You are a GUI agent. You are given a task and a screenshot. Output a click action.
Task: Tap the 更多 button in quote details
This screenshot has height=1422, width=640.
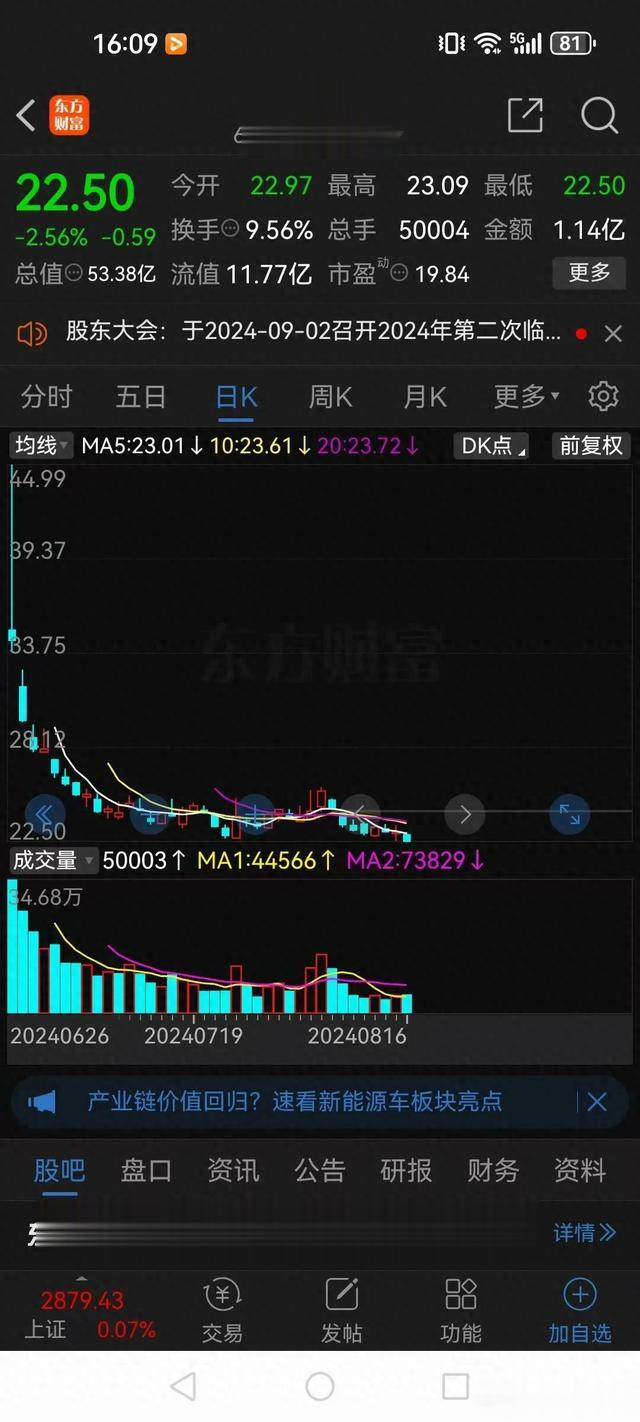coord(589,272)
